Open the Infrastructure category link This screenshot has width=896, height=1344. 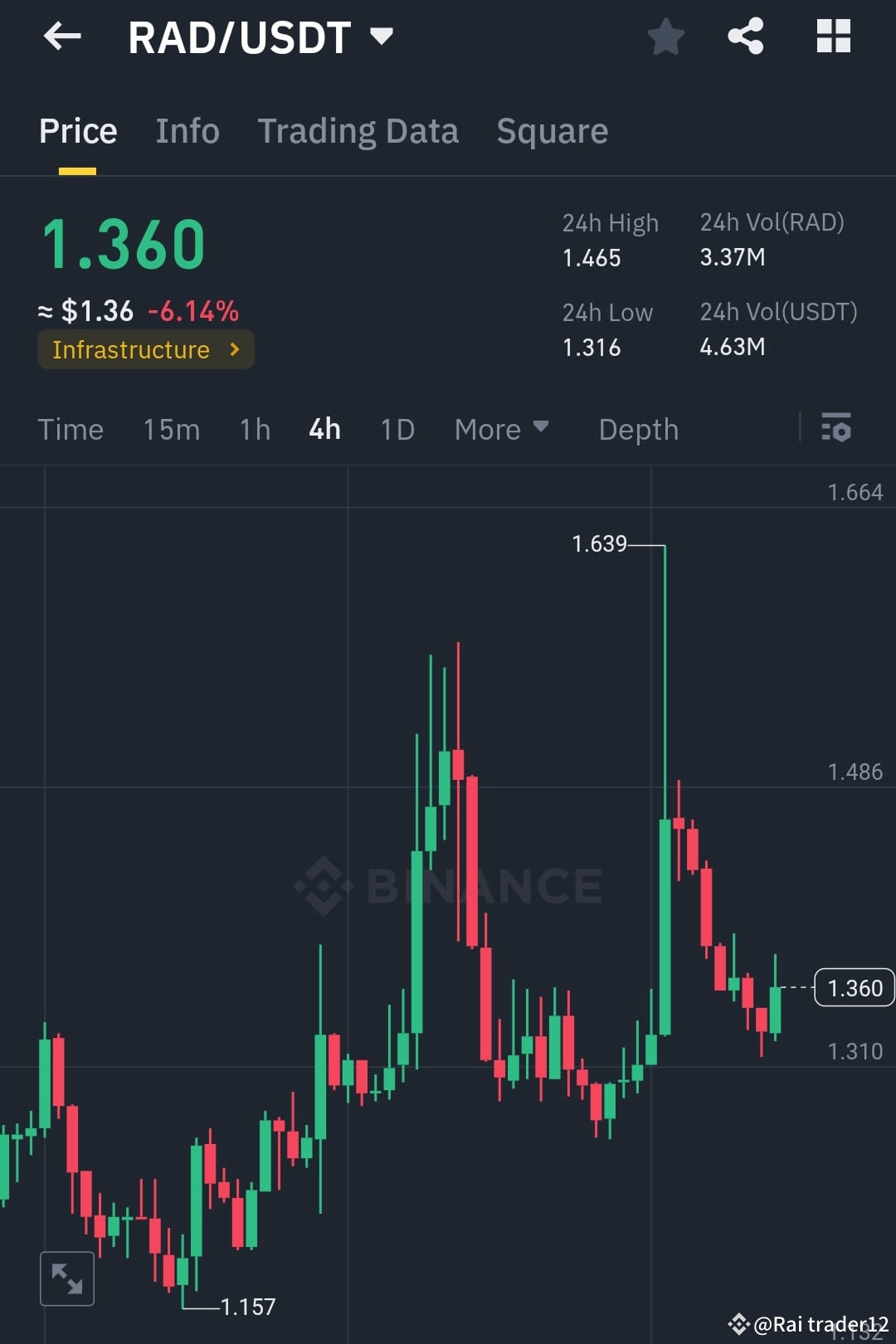pos(145,349)
